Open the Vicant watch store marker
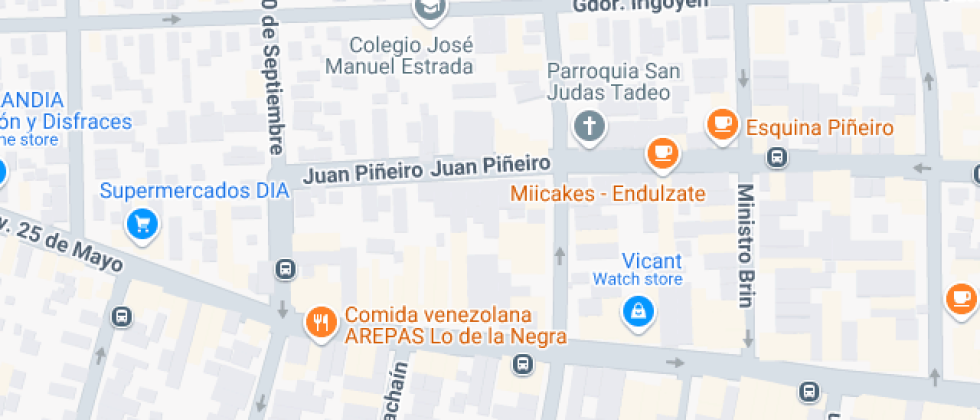980x420 pixels. [636, 312]
